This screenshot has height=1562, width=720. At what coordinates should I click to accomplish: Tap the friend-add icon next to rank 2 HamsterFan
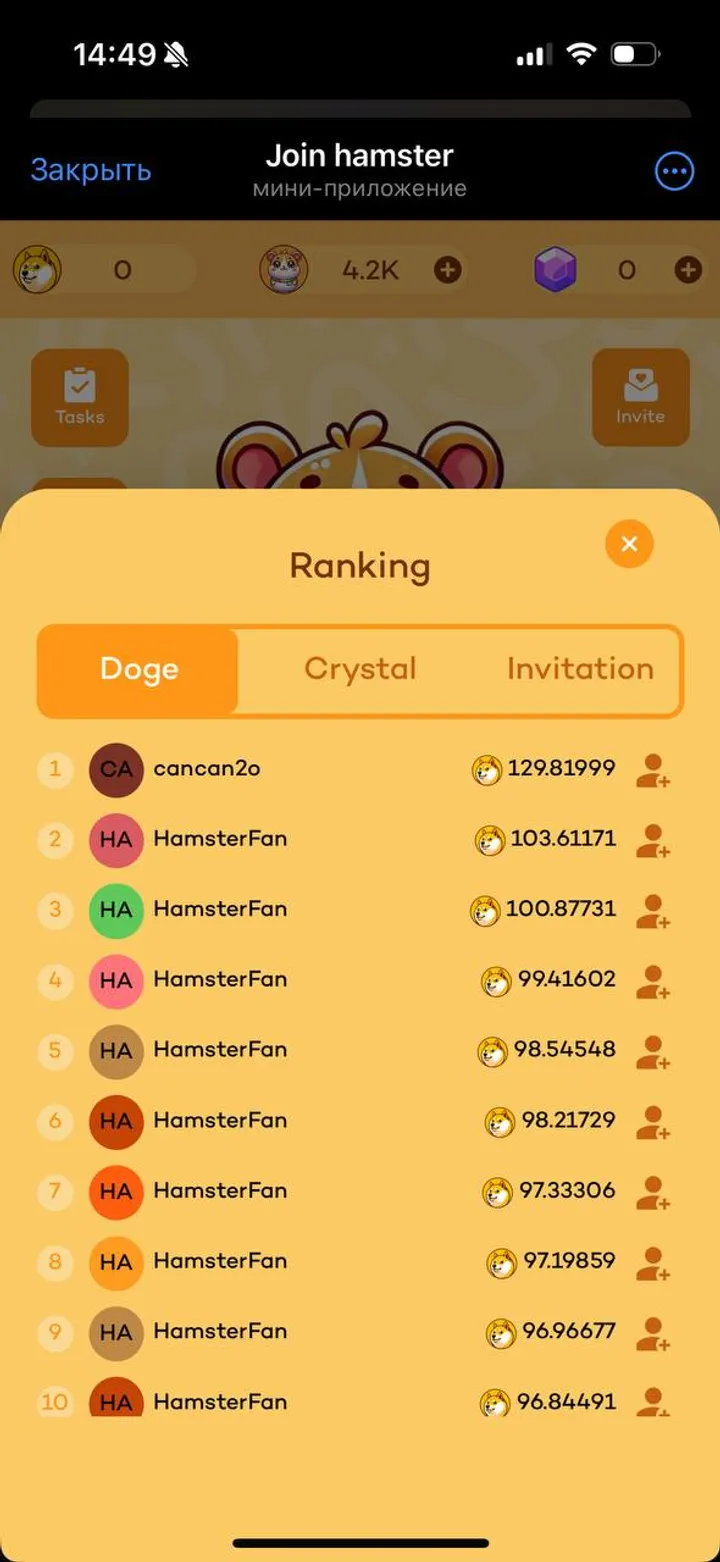[652, 840]
